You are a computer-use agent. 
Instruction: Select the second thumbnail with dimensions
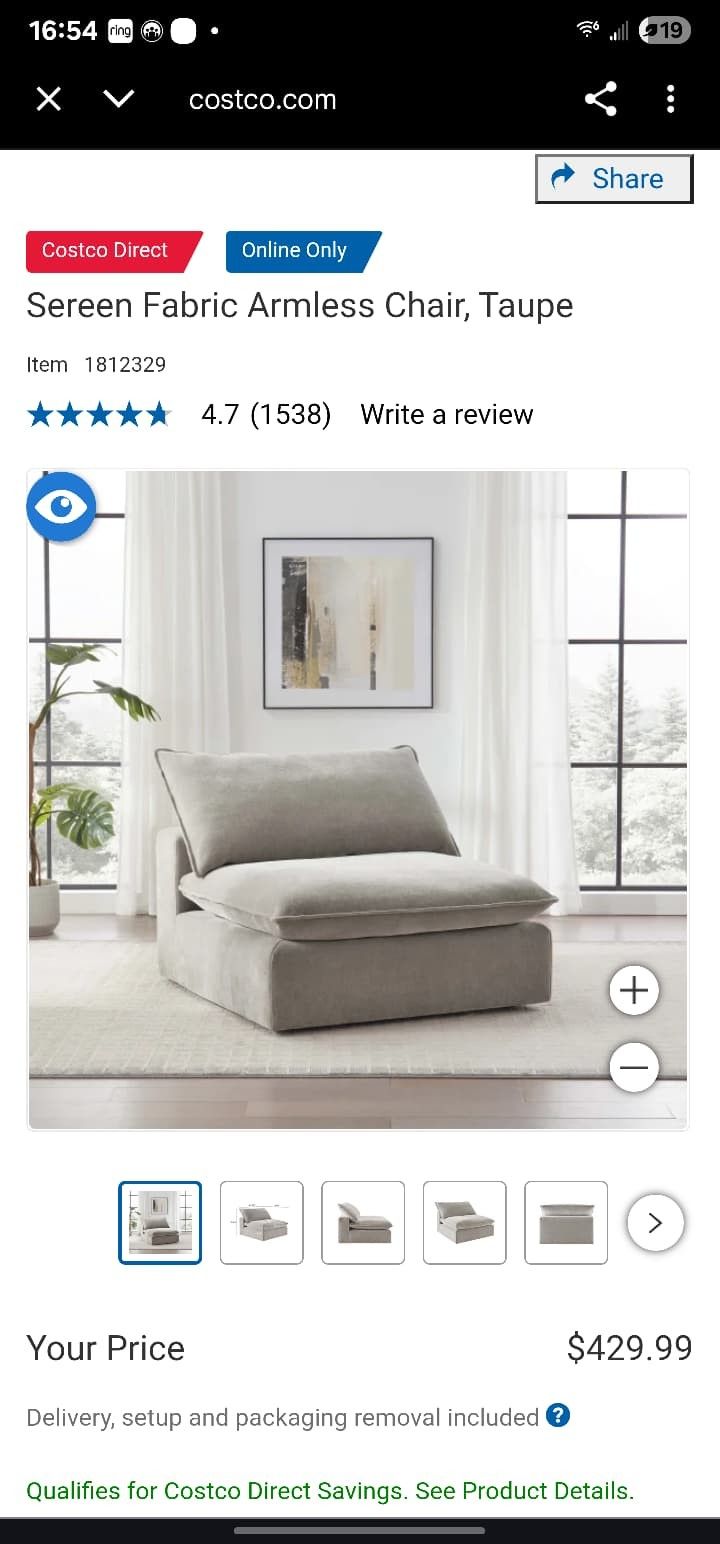coord(262,1222)
